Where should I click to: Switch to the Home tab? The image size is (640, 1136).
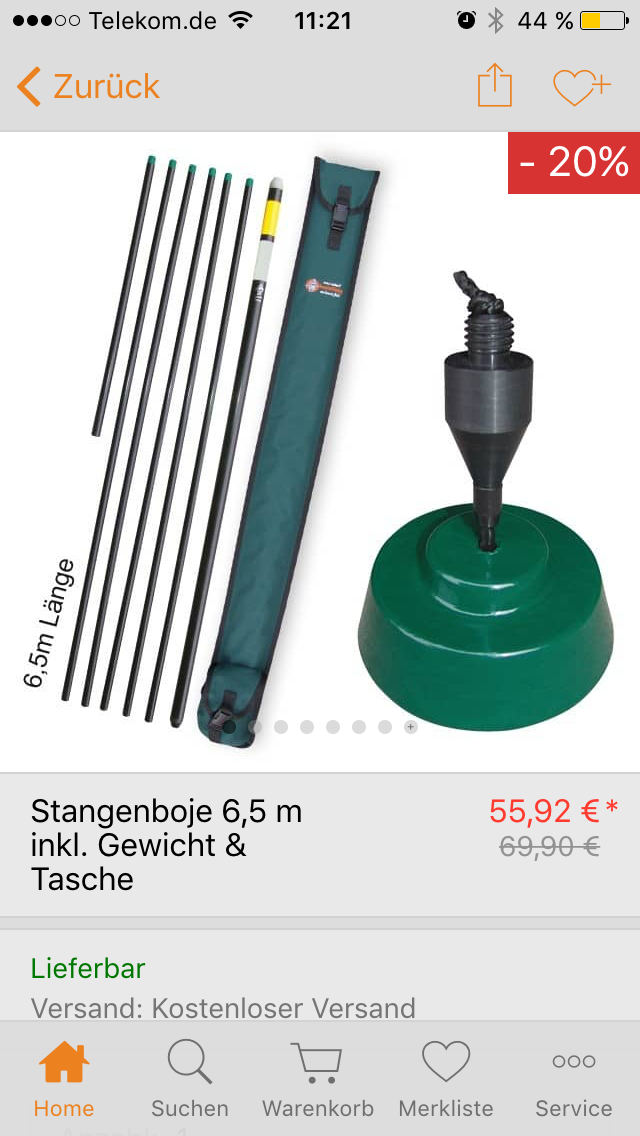click(64, 1078)
